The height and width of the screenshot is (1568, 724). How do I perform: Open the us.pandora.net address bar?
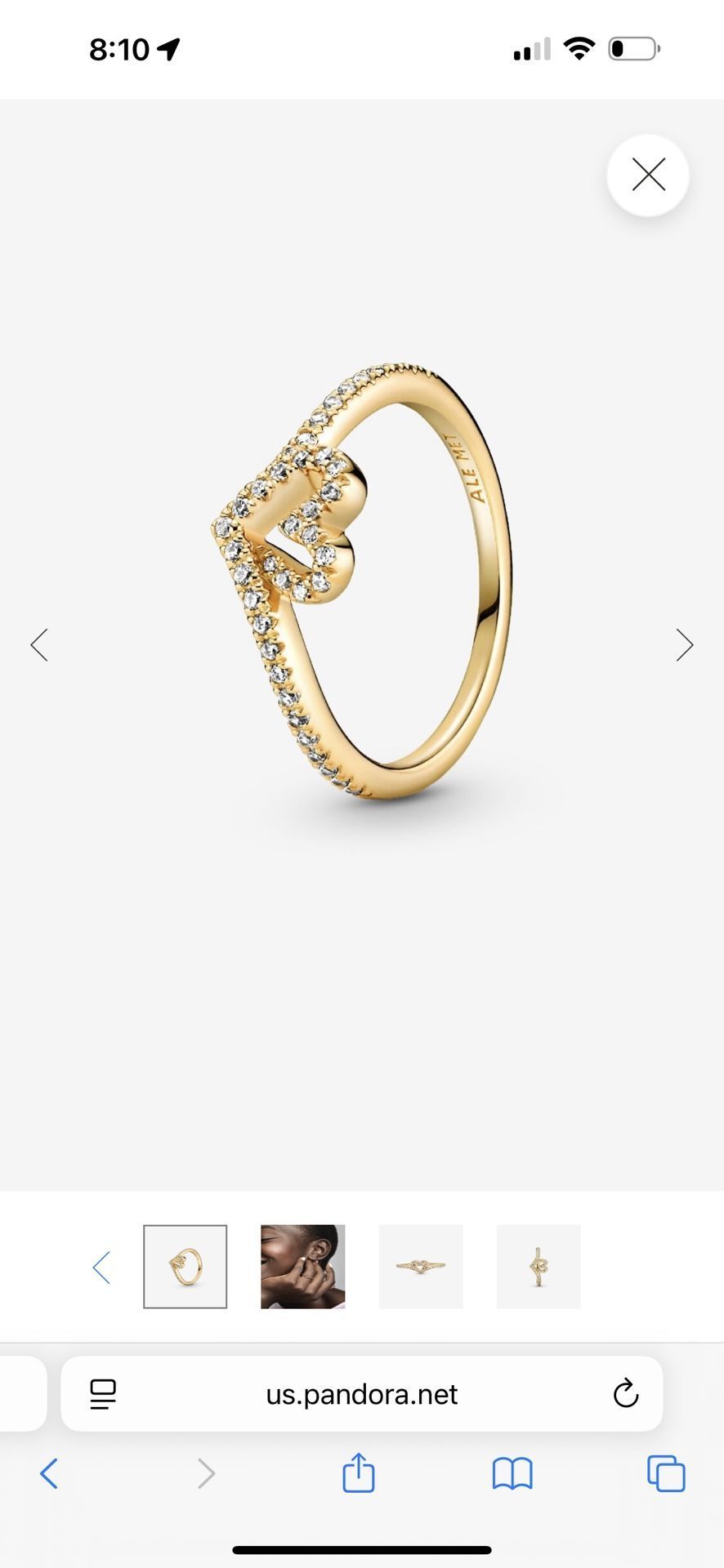pyautogui.click(x=361, y=1394)
